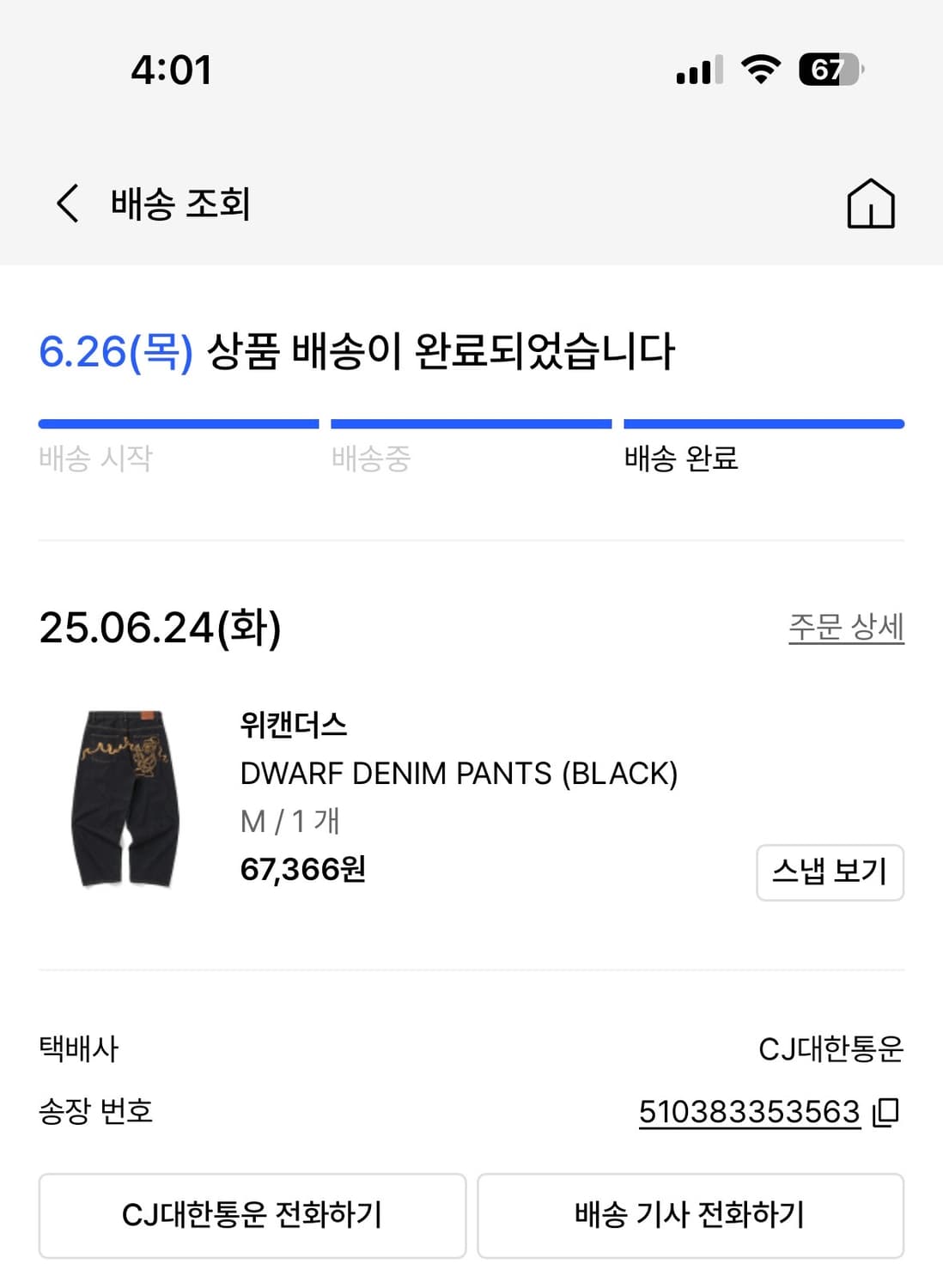This screenshot has height=1288, width=943.
Task: Open the home screen via the house icon
Action: coord(872,204)
